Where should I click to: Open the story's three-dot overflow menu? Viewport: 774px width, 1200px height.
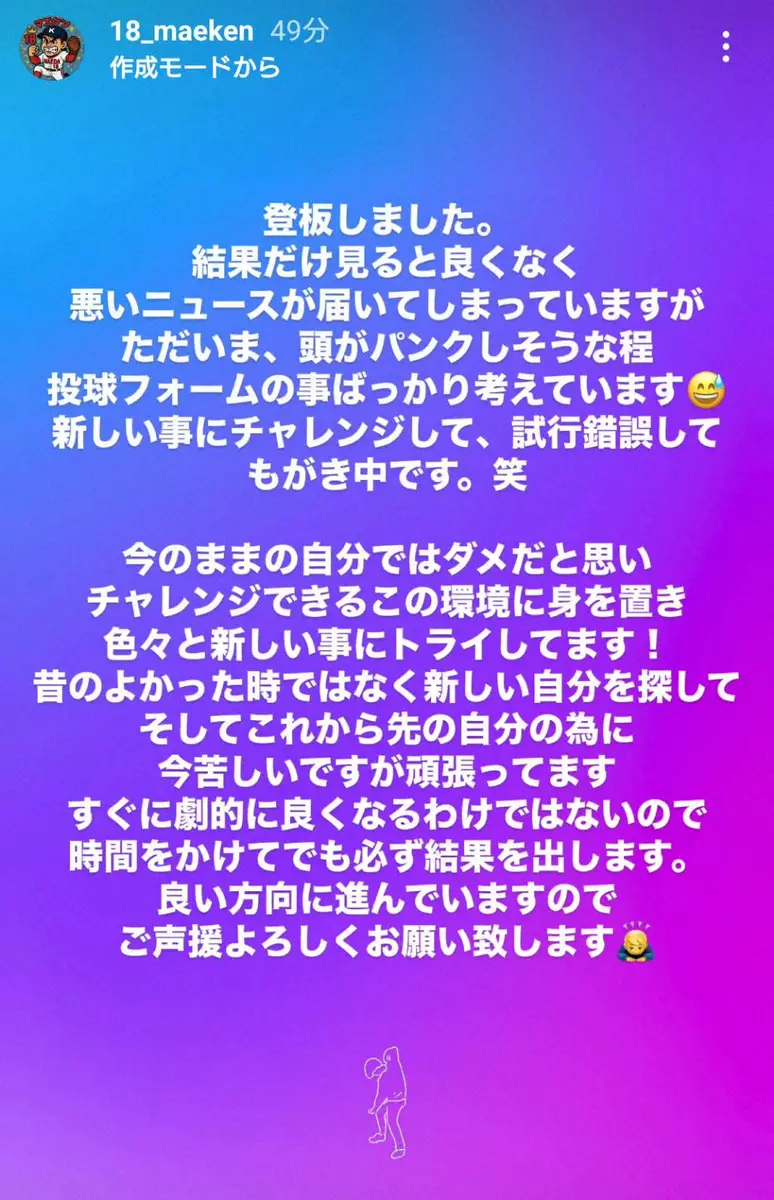[x=727, y=47]
